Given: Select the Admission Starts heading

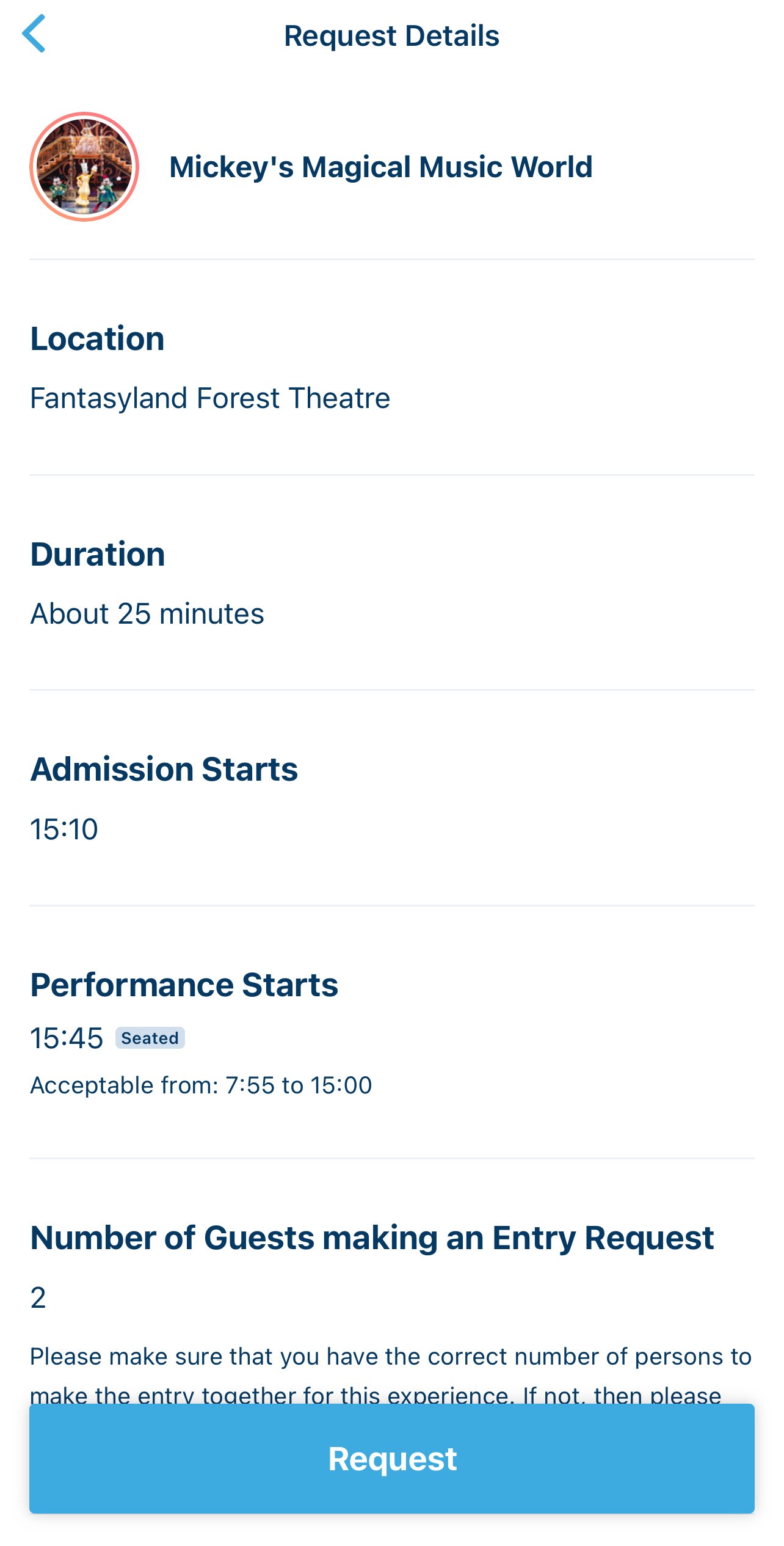Looking at the screenshot, I should pos(165,769).
